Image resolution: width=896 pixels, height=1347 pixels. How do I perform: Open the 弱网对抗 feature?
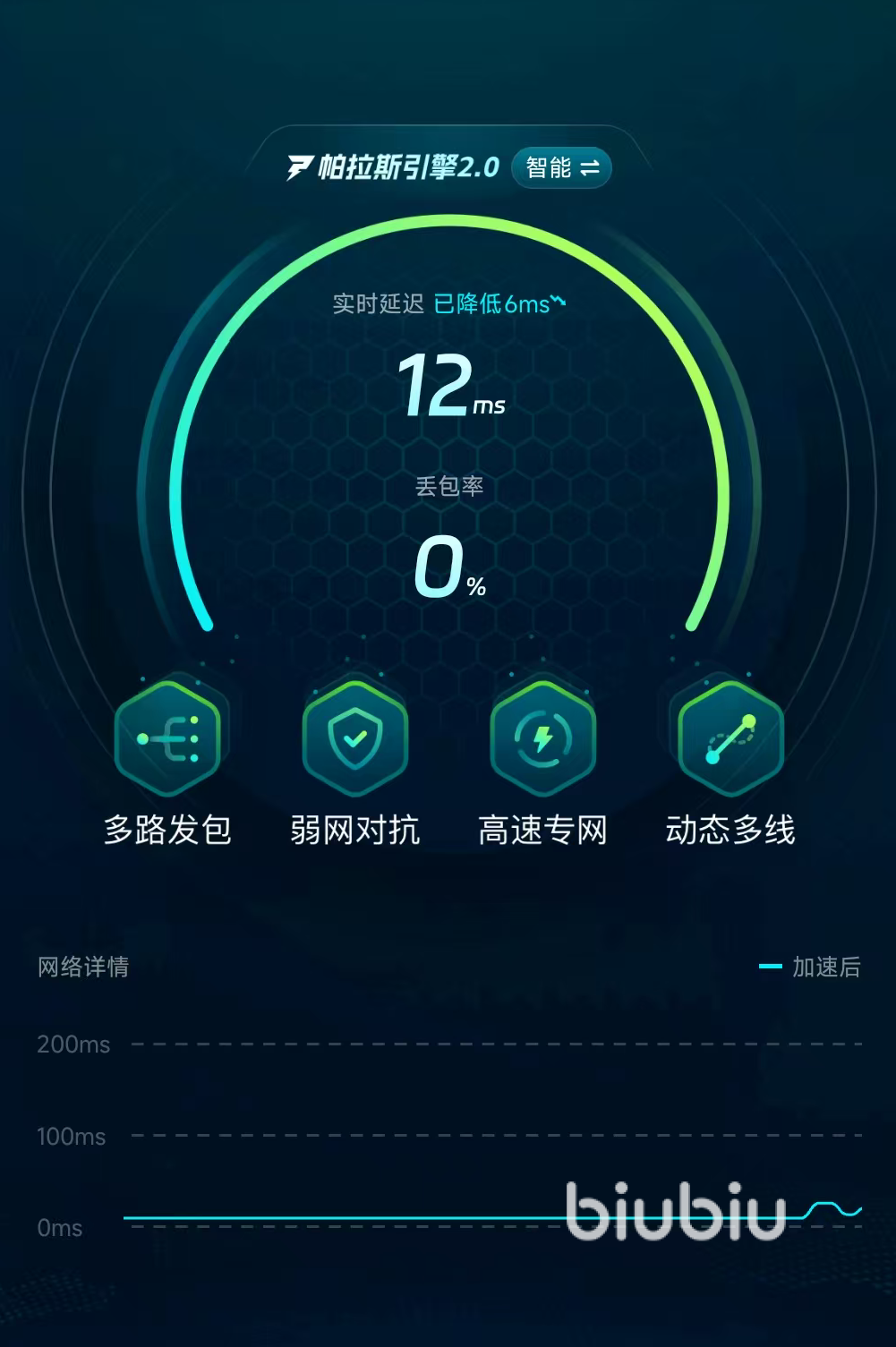coord(355,738)
